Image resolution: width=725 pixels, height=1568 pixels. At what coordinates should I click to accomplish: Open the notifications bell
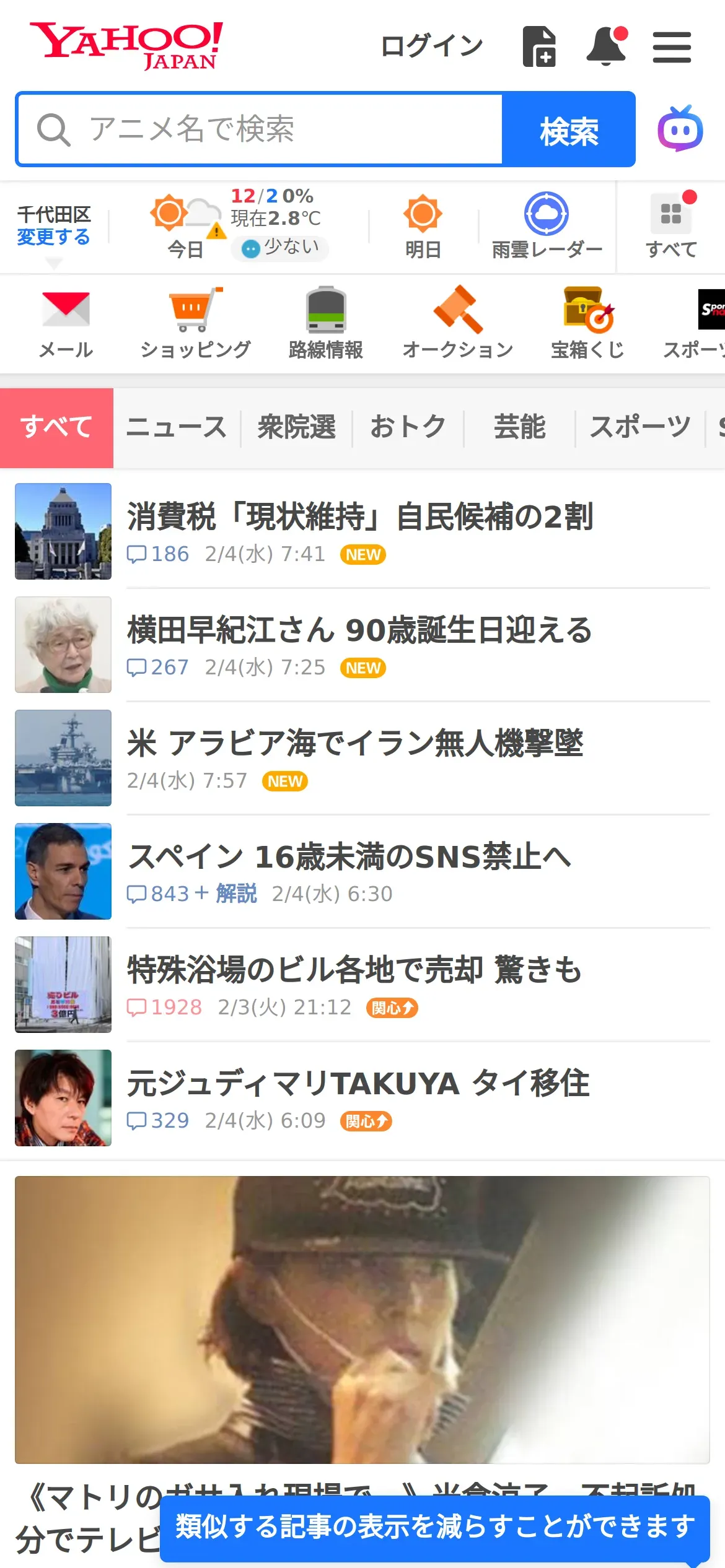(606, 46)
